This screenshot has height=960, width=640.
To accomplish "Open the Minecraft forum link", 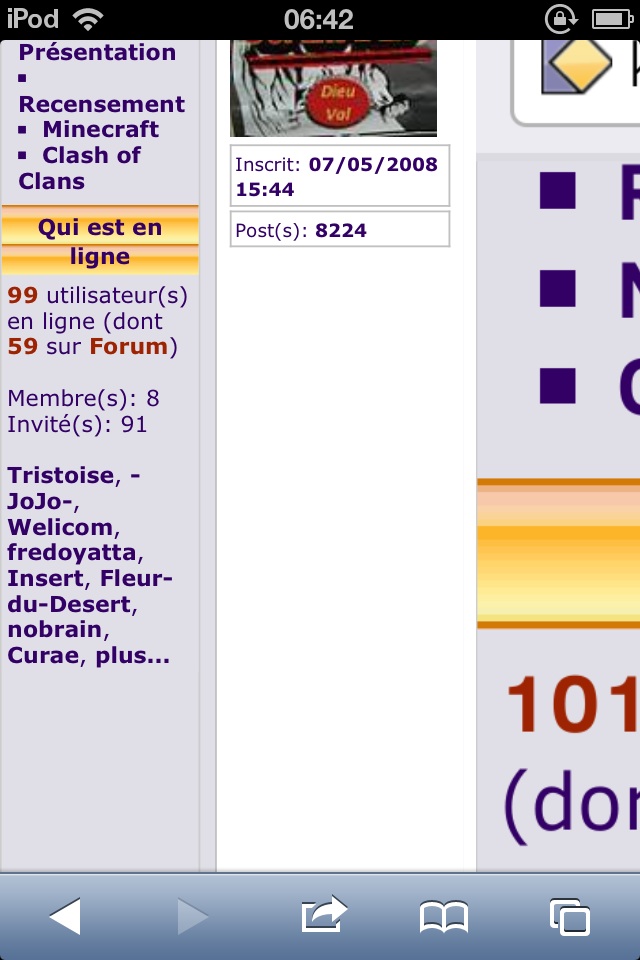I will 100,129.
